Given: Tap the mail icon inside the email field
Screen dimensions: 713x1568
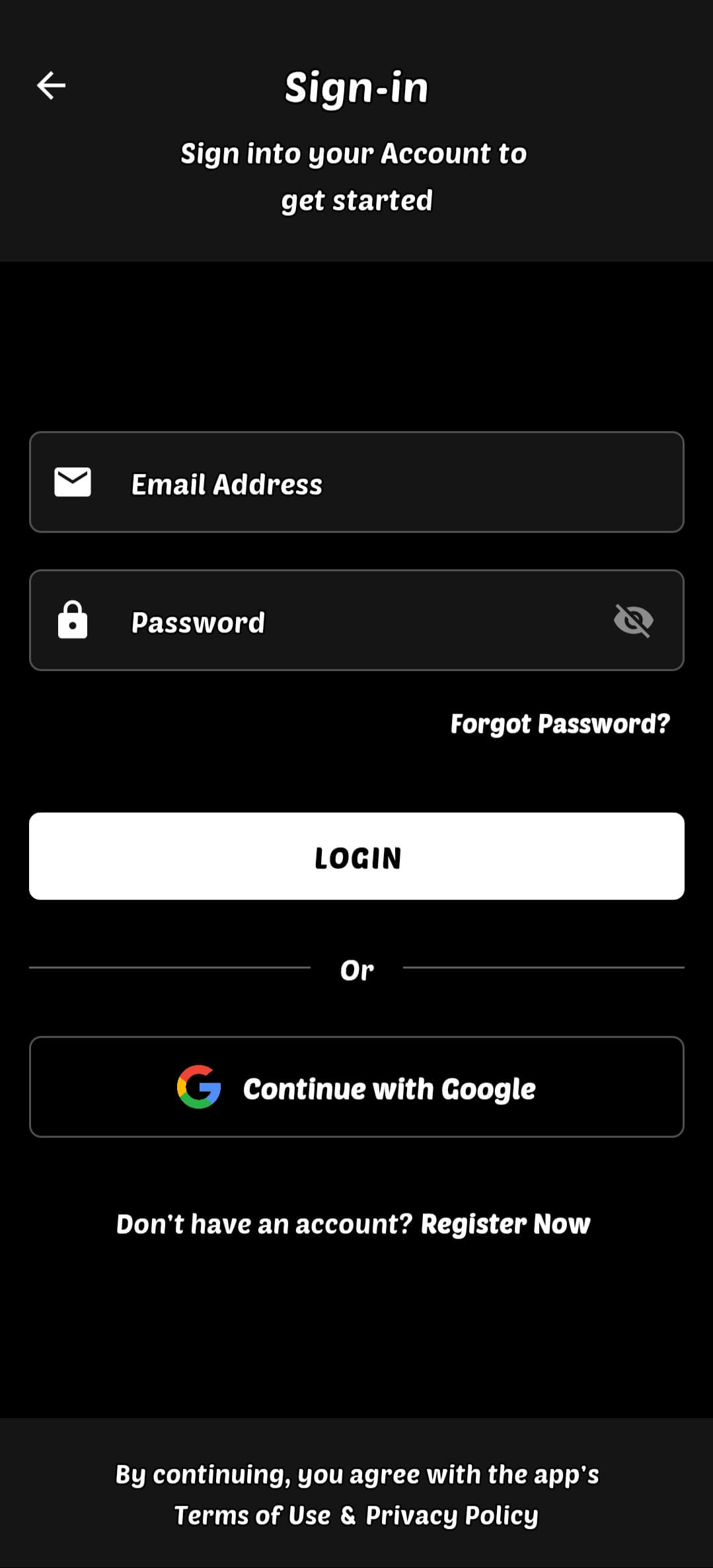Looking at the screenshot, I should pos(73,482).
